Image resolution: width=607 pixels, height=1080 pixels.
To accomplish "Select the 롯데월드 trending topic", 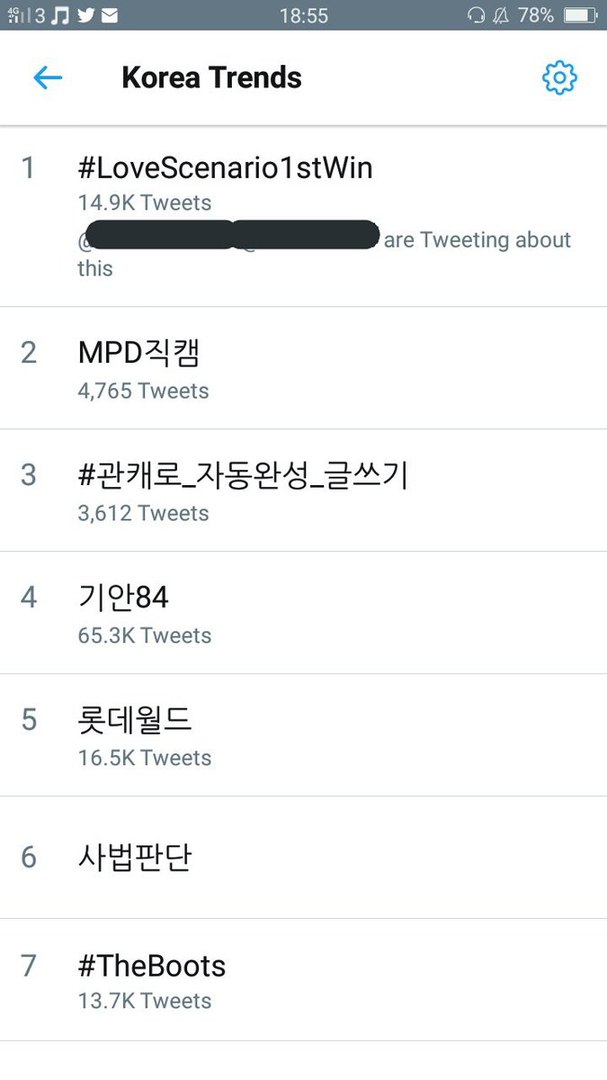I will (134, 720).
